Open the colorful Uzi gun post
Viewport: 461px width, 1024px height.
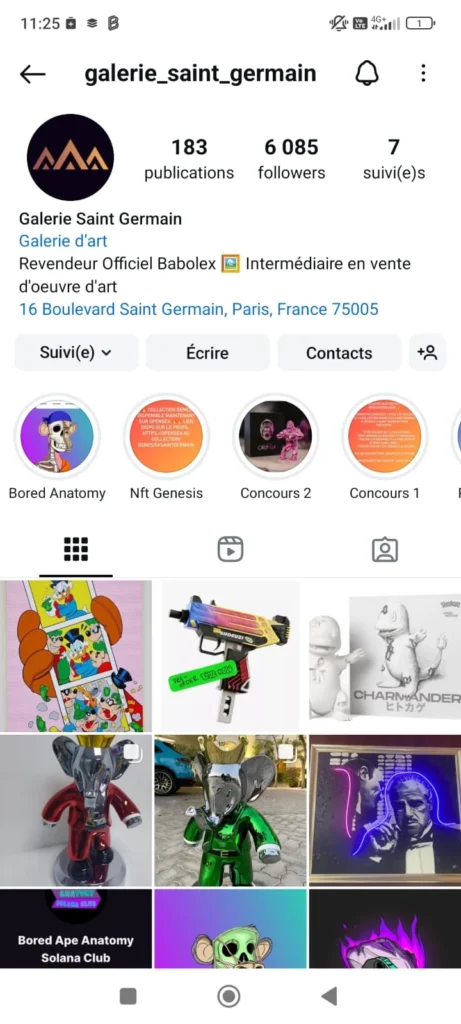pos(230,656)
